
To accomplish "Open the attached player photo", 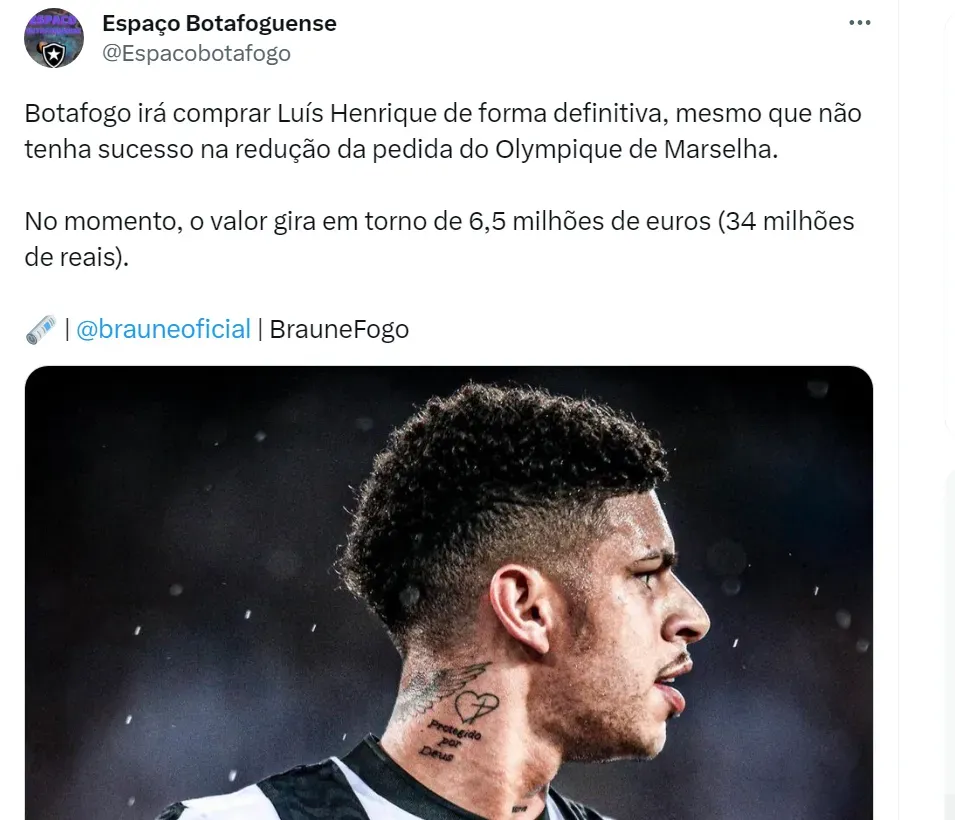I will 448,592.
